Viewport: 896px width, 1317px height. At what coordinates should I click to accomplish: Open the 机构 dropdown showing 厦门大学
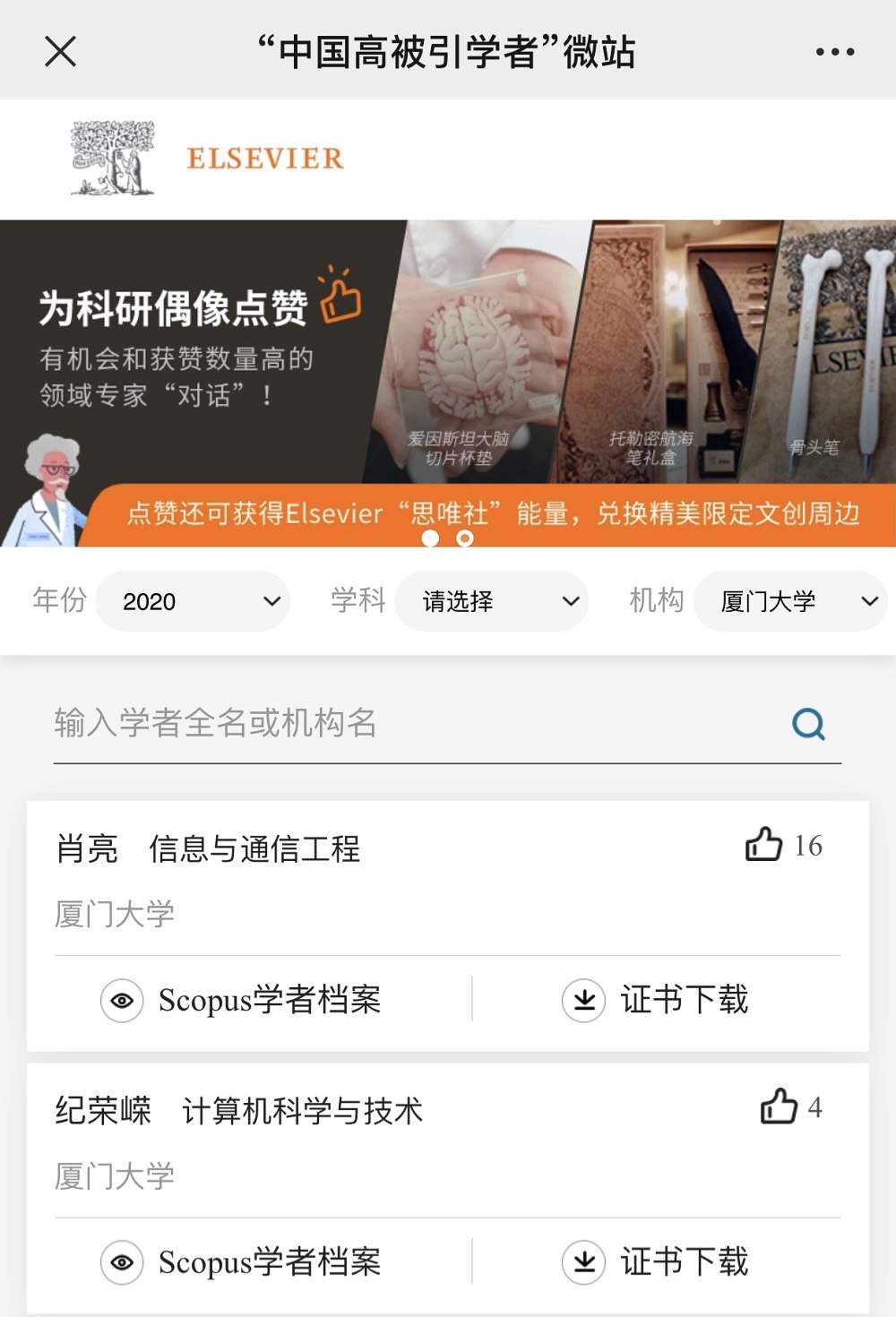coord(789,601)
